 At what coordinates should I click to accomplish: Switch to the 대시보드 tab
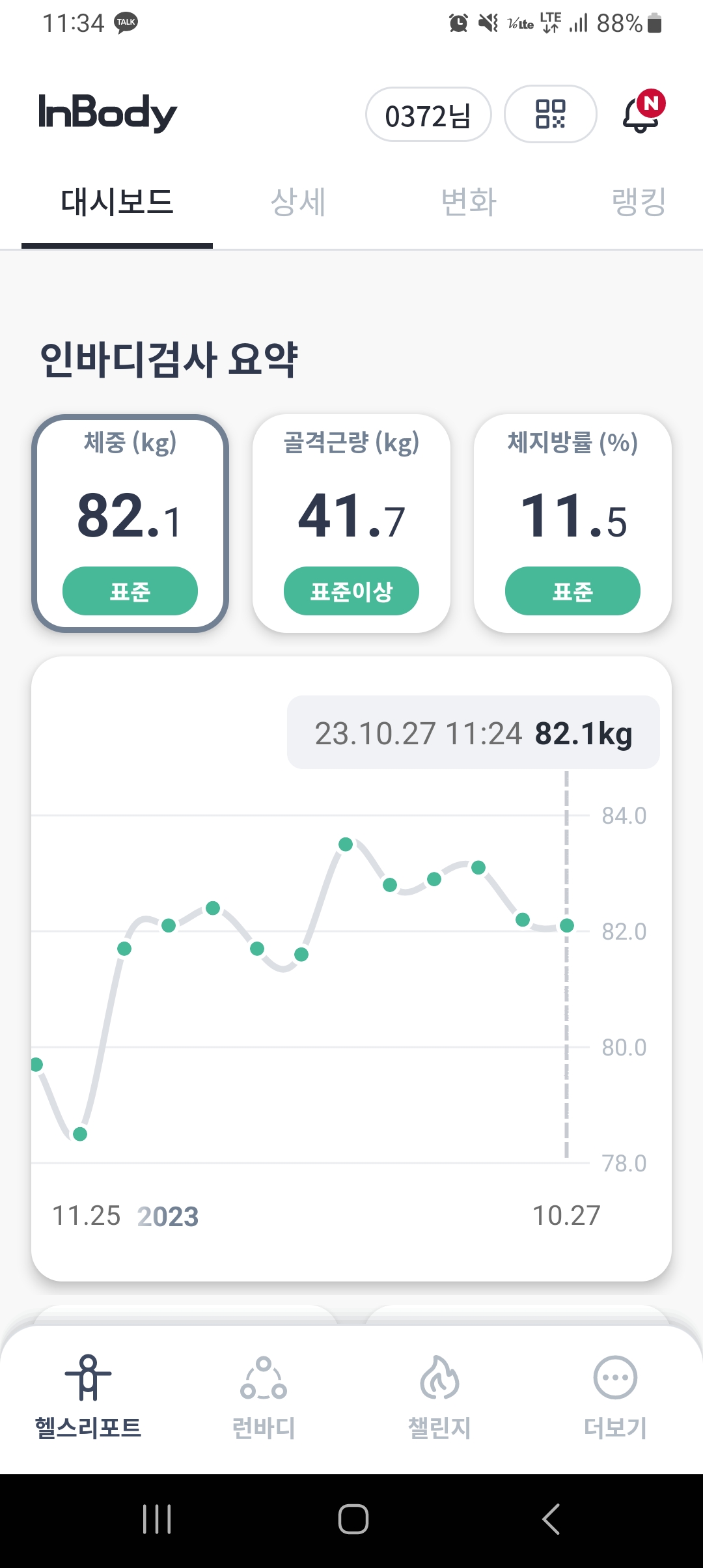117,202
